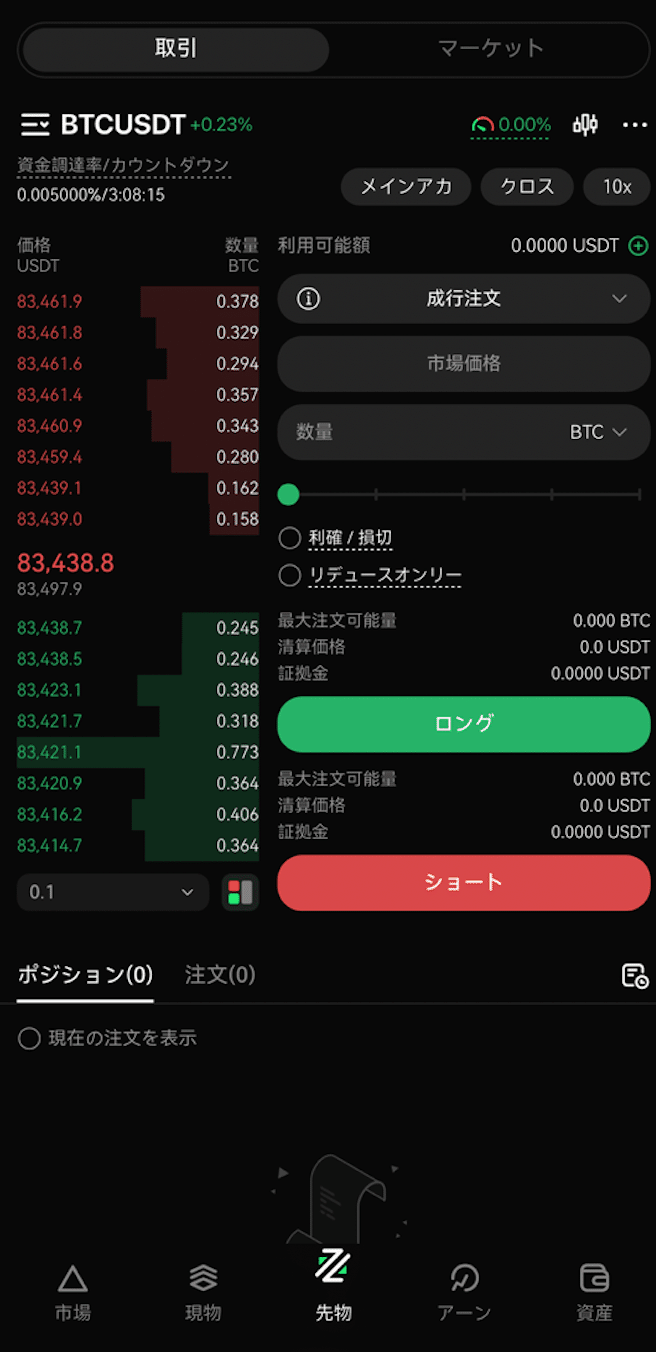
Task: Go to the 資産 tab
Action: 594,1292
